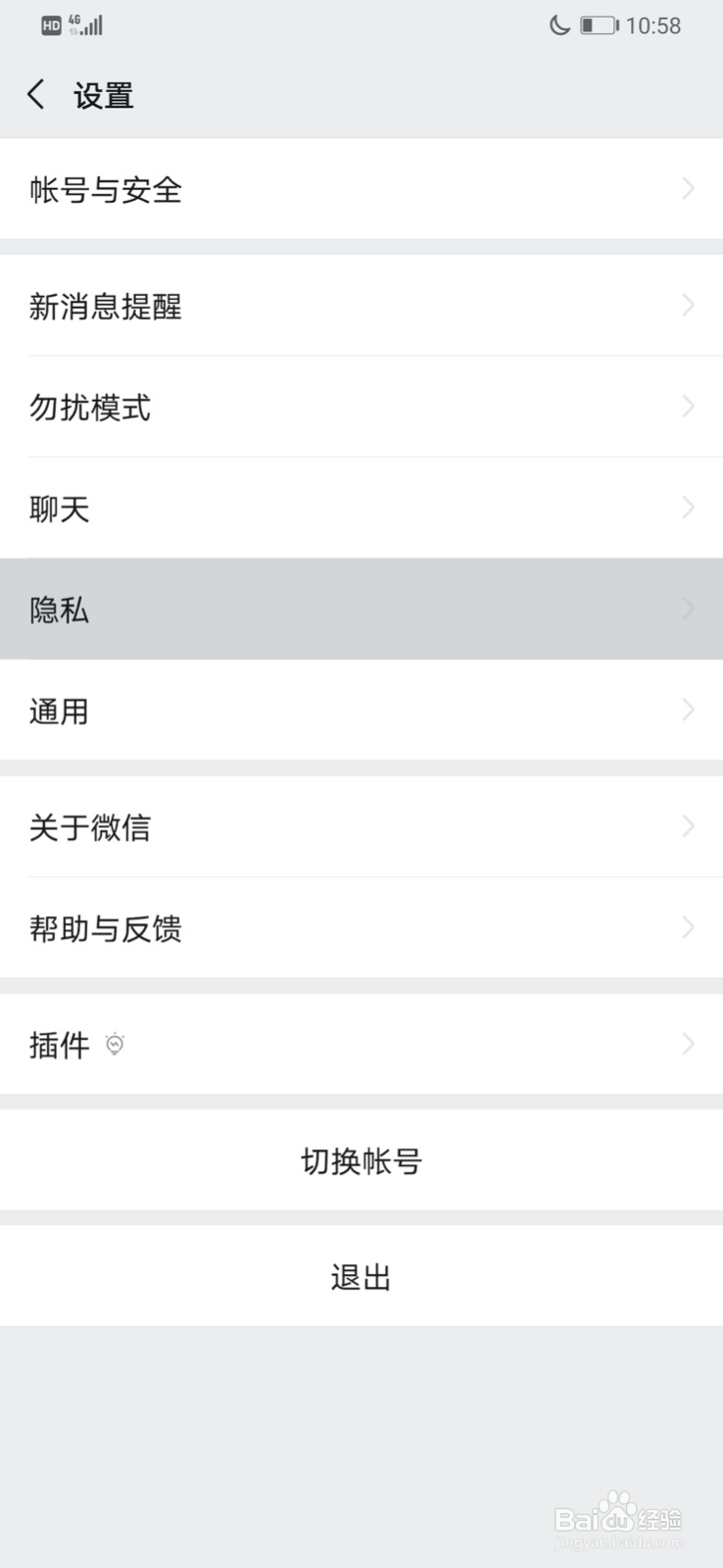The image size is (723, 1568).
Task: Open the 新消息提醒 notification settings
Action: [361, 306]
